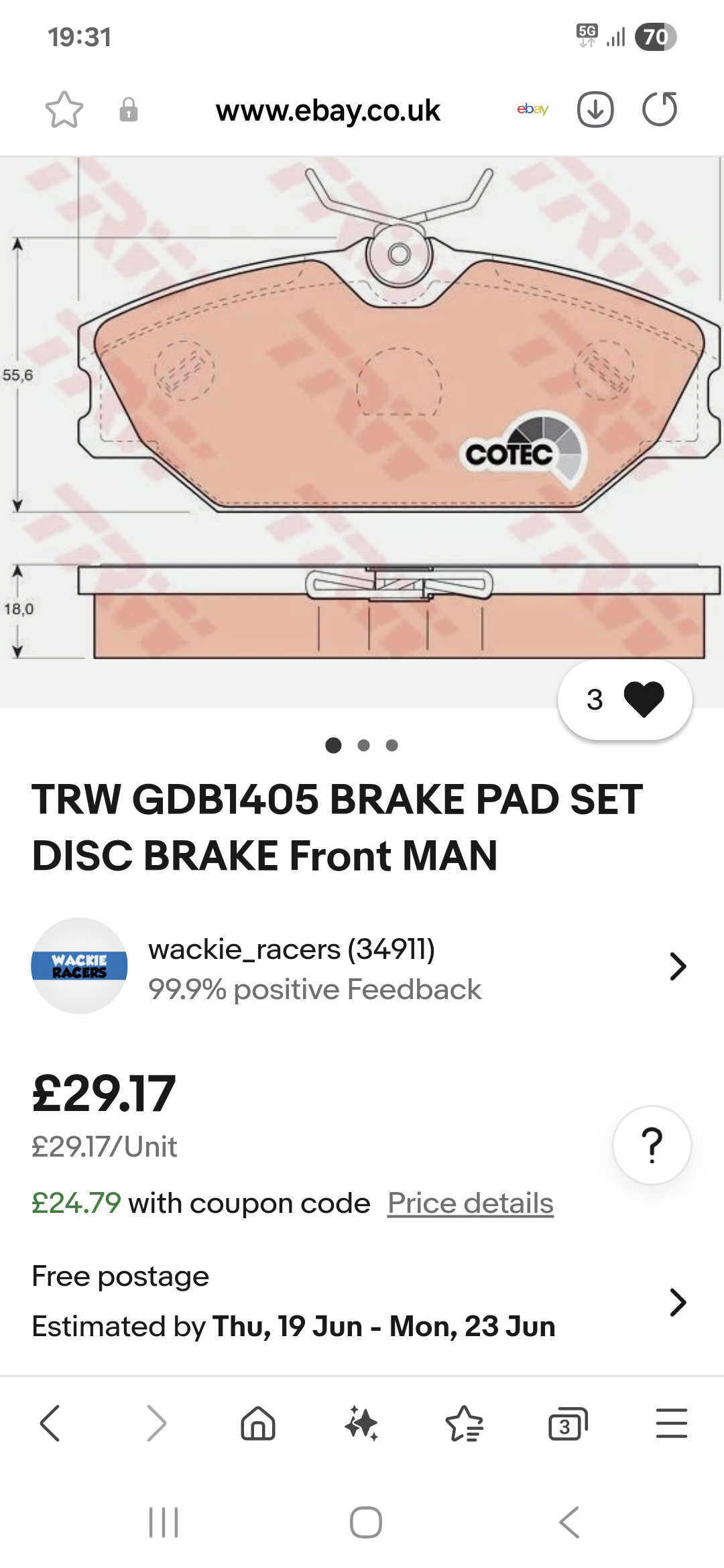
Task: Expand free postage delivery details
Action: coord(677,1301)
